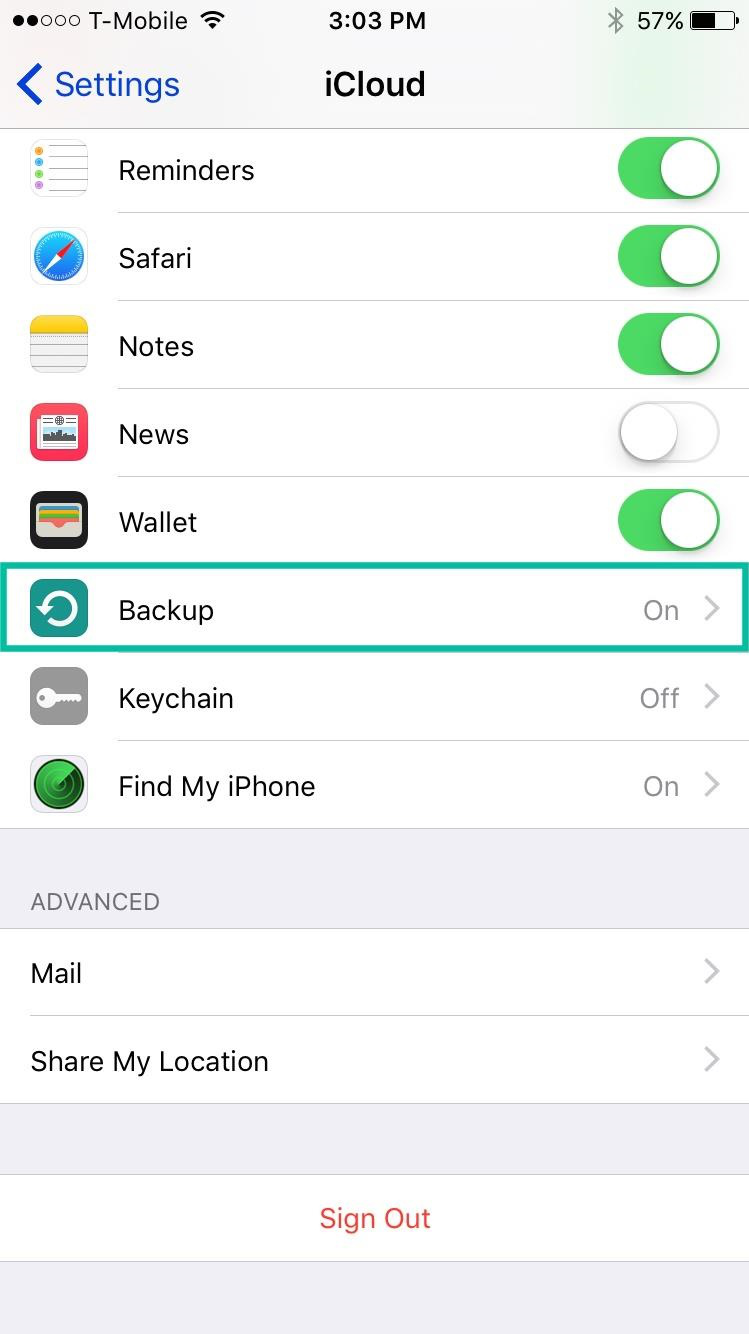
Task: Toggle off Safari iCloud sync
Action: click(x=668, y=256)
